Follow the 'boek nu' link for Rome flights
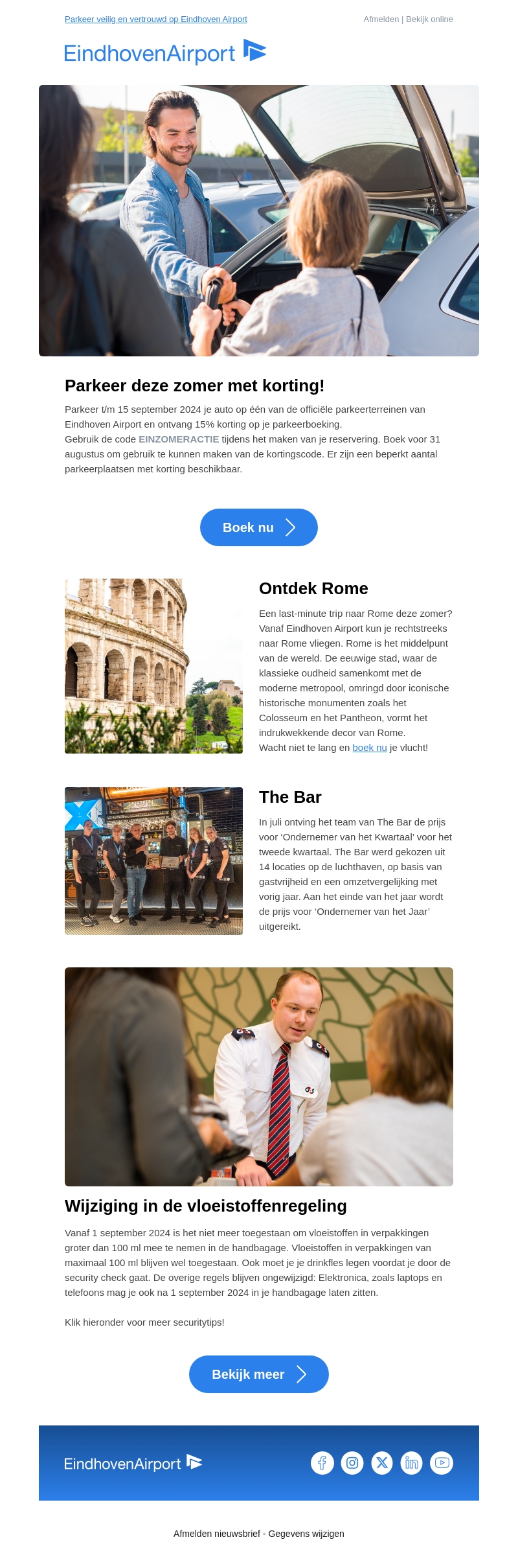Viewport: 518px width, 1568px height. [x=370, y=748]
